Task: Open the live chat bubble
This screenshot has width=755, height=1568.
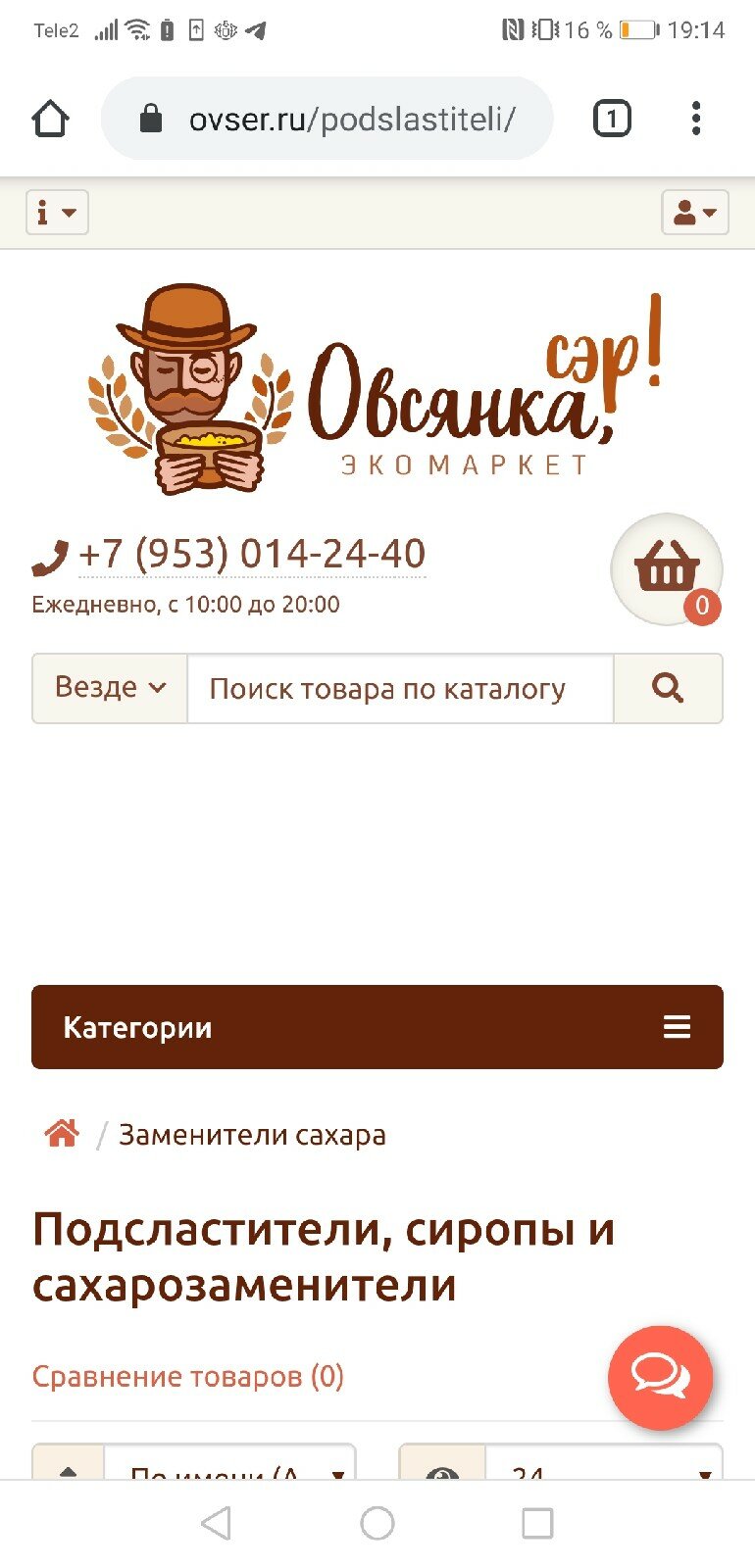Action: point(660,1378)
